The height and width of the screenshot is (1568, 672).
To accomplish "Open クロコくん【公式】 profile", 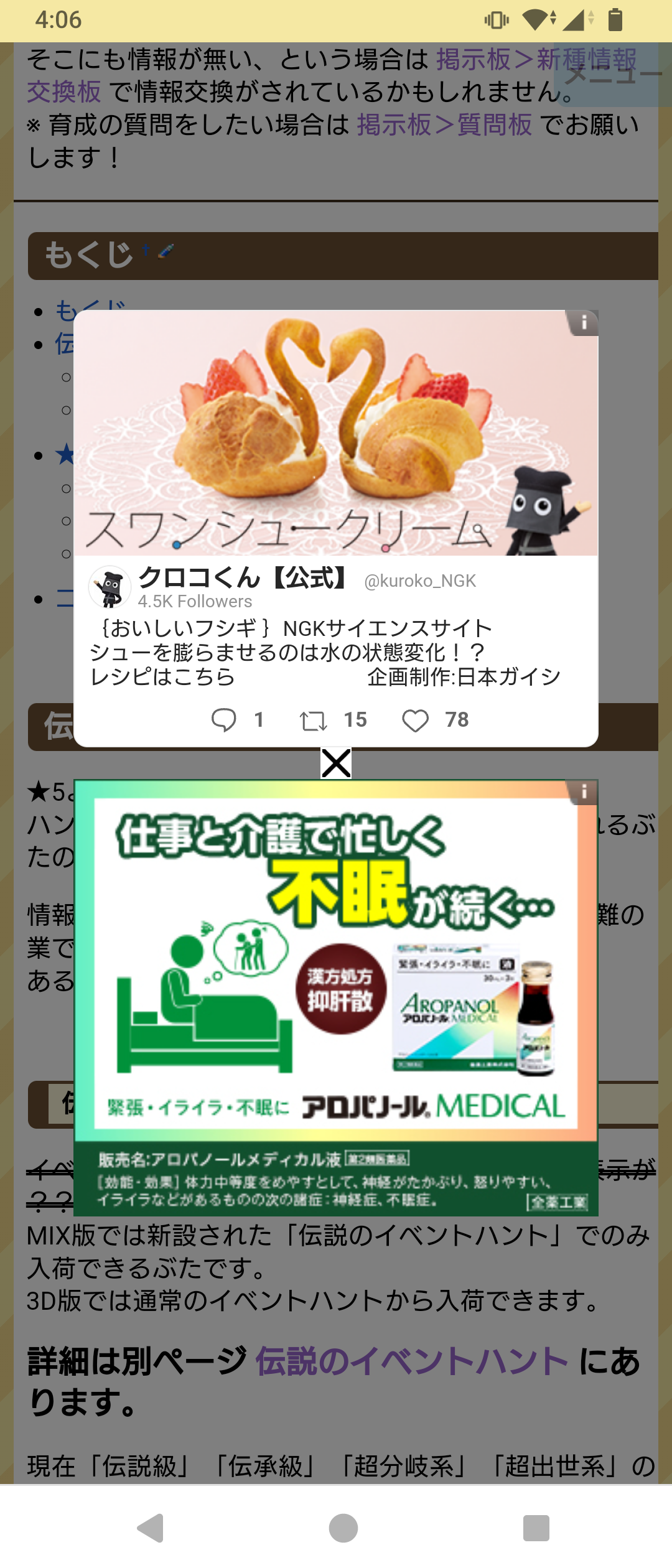I will pos(241,578).
